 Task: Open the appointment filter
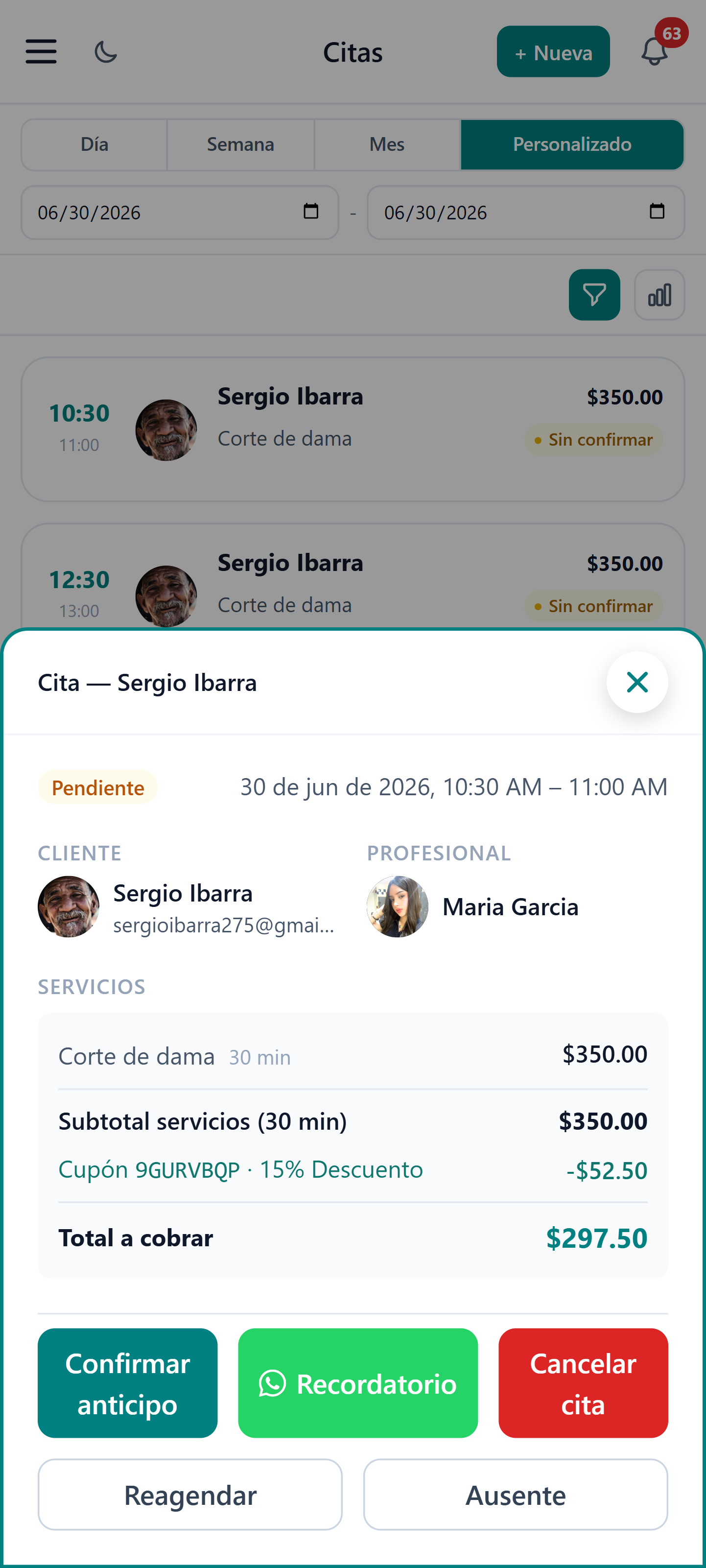point(594,295)
